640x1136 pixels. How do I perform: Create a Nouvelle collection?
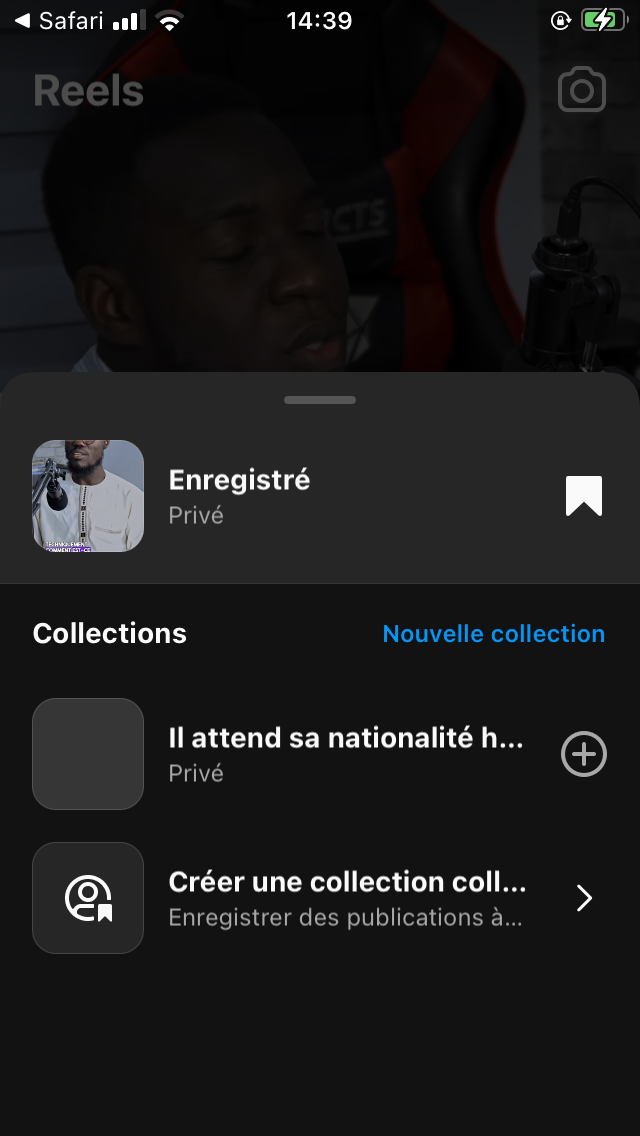(x=493, y=634)
